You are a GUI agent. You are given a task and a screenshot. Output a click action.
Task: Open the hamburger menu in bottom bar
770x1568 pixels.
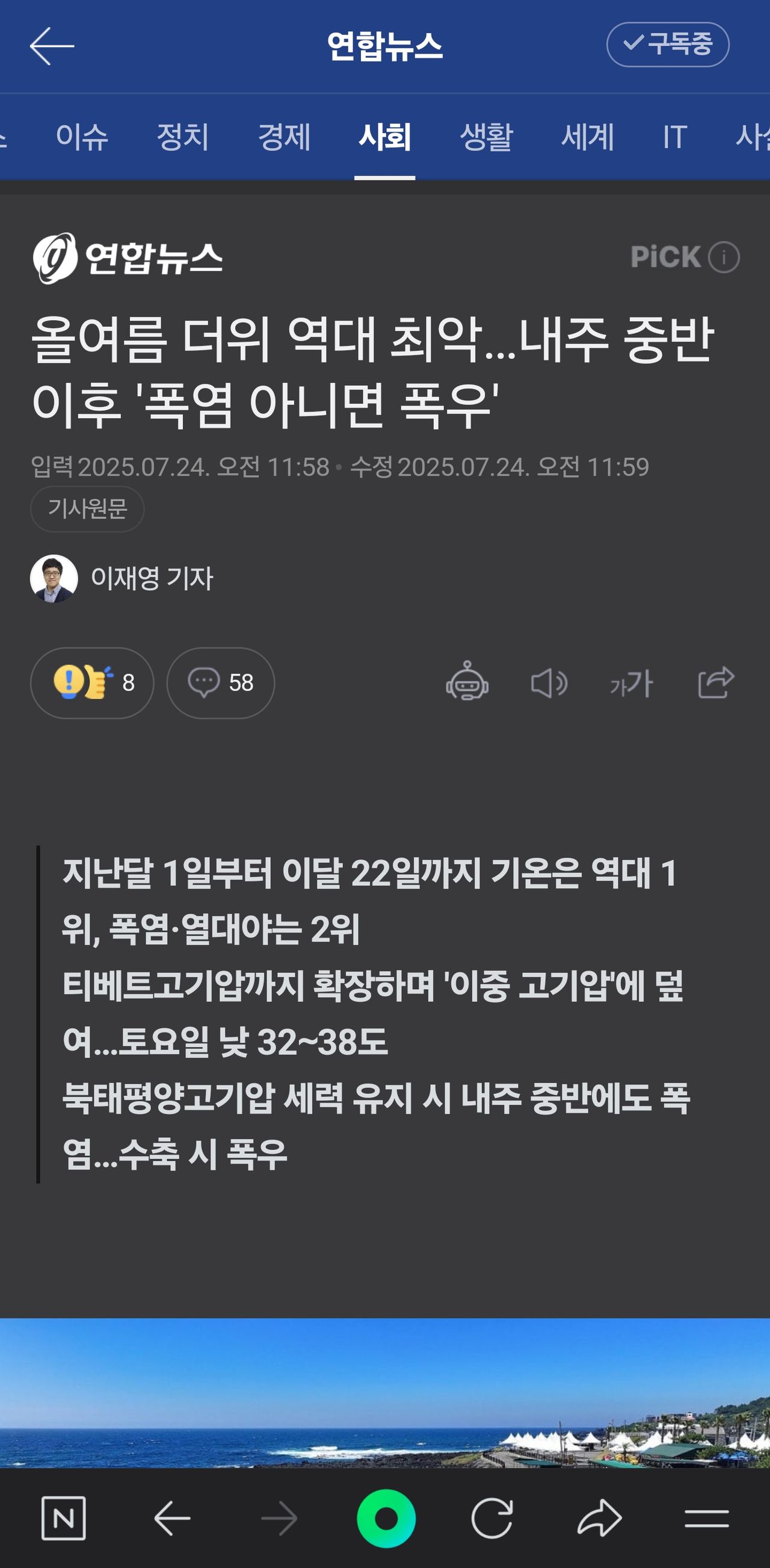click(x=706, y=1518)
